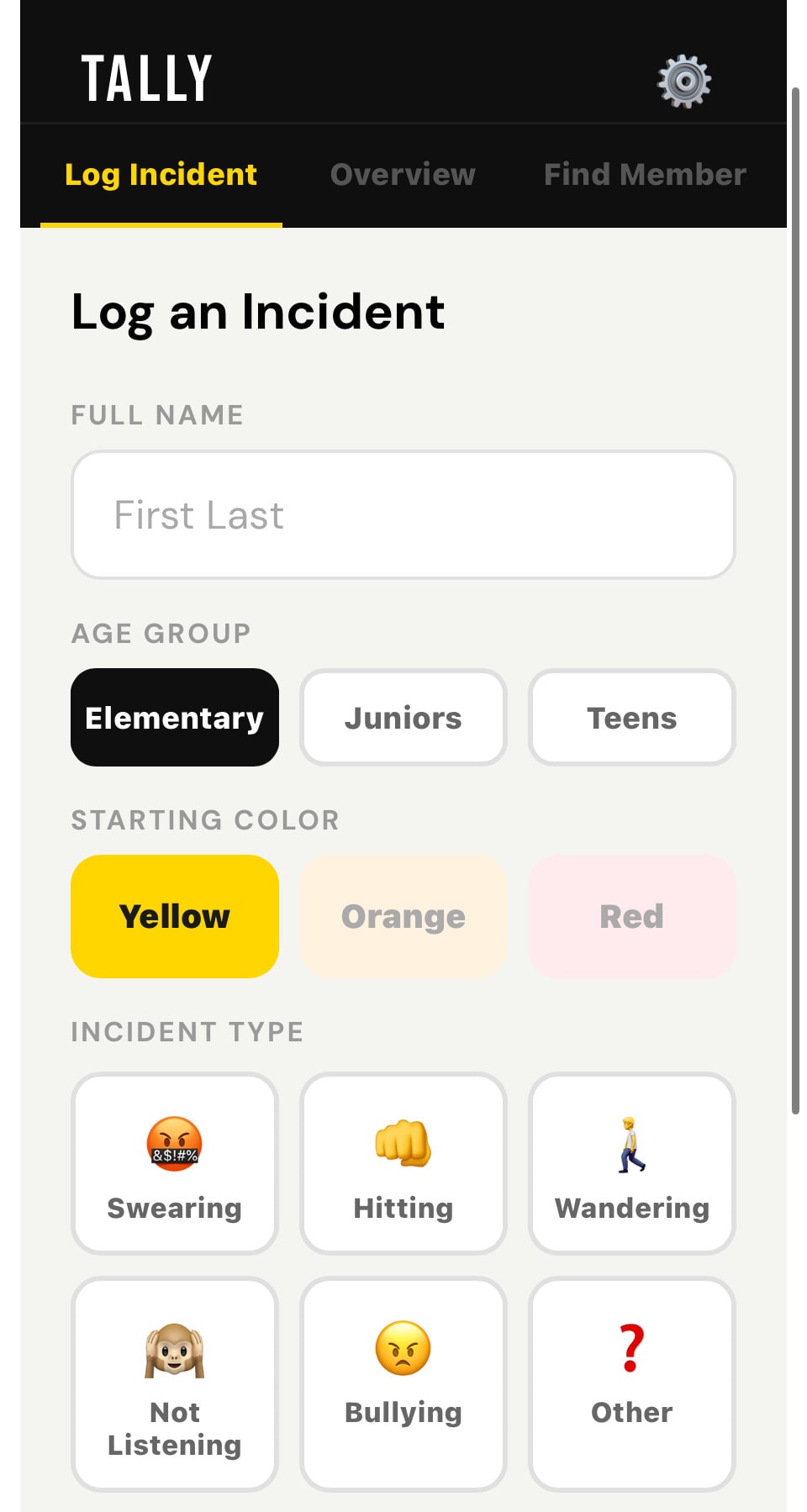Open settings via the gear icon
The height and width of the screenshot is (1512, 807).
point(683,82)
